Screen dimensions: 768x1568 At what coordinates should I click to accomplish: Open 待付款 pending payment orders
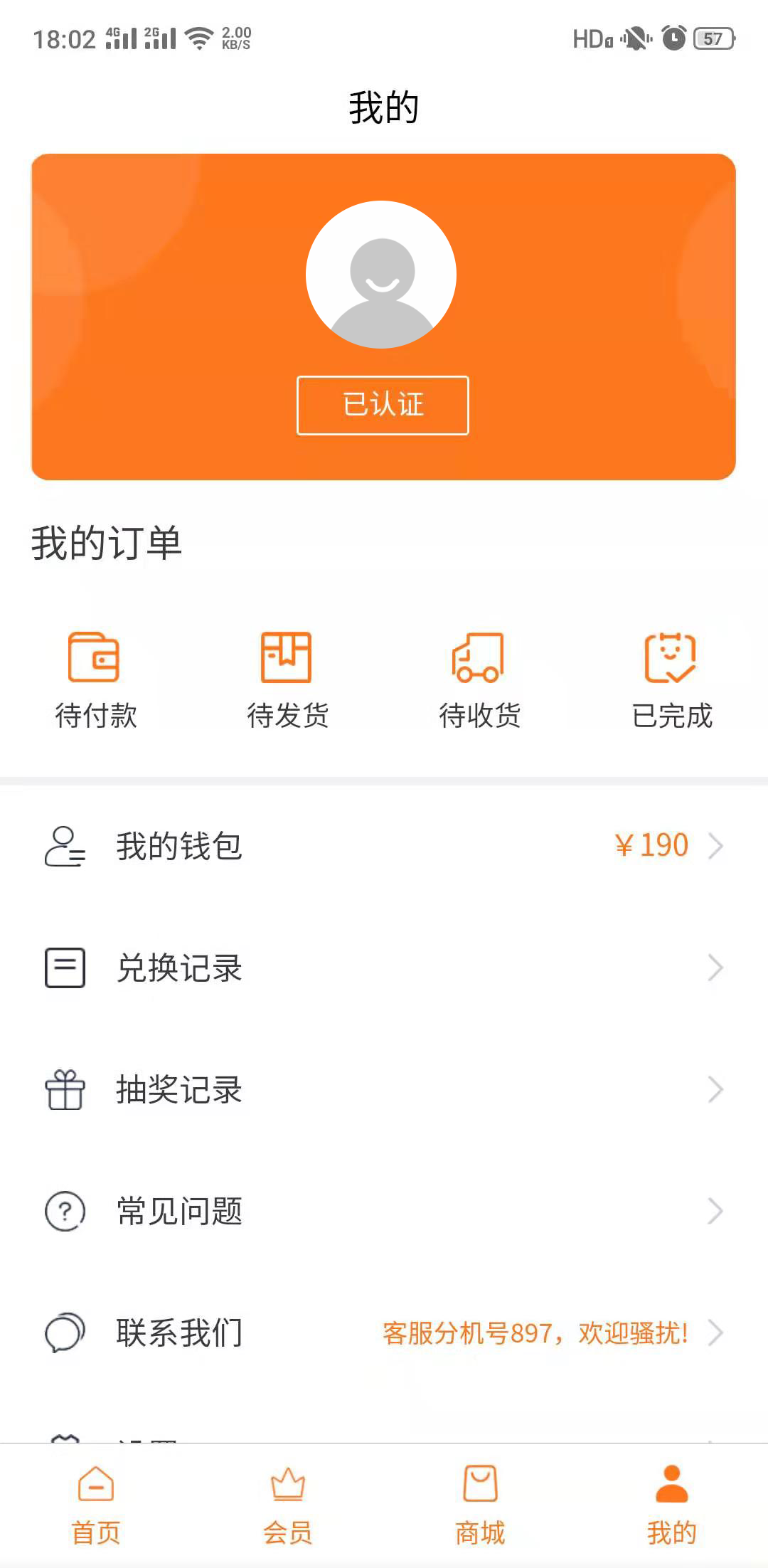pos(96,680)
